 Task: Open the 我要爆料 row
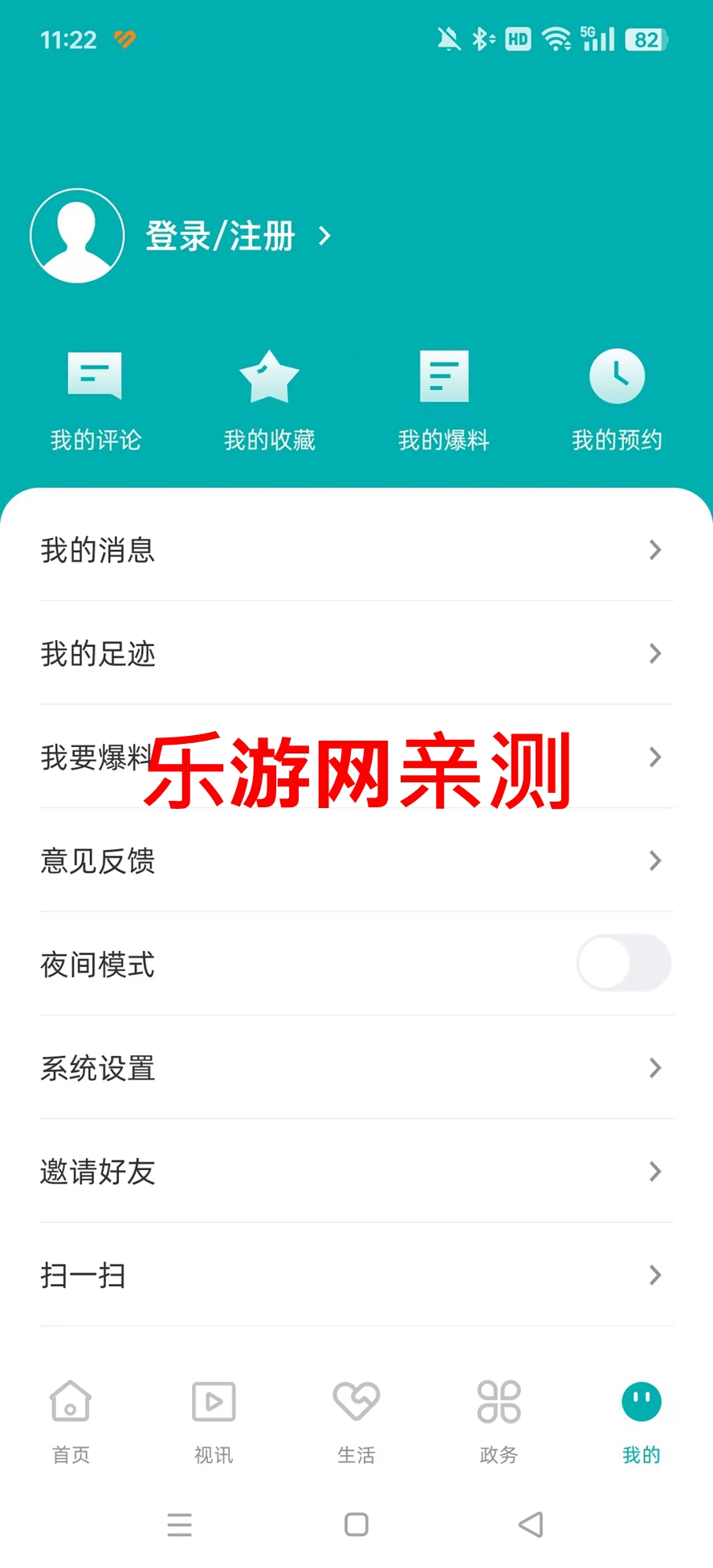[356, 757]
